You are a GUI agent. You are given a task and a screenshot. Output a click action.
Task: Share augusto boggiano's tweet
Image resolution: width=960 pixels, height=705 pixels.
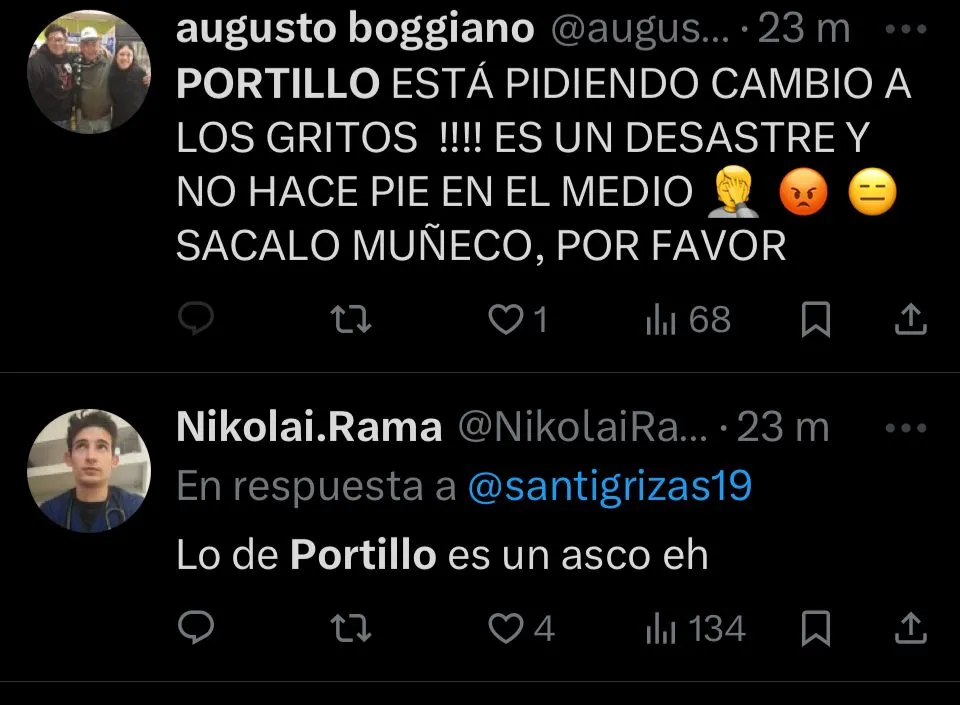tap(909, 320)
